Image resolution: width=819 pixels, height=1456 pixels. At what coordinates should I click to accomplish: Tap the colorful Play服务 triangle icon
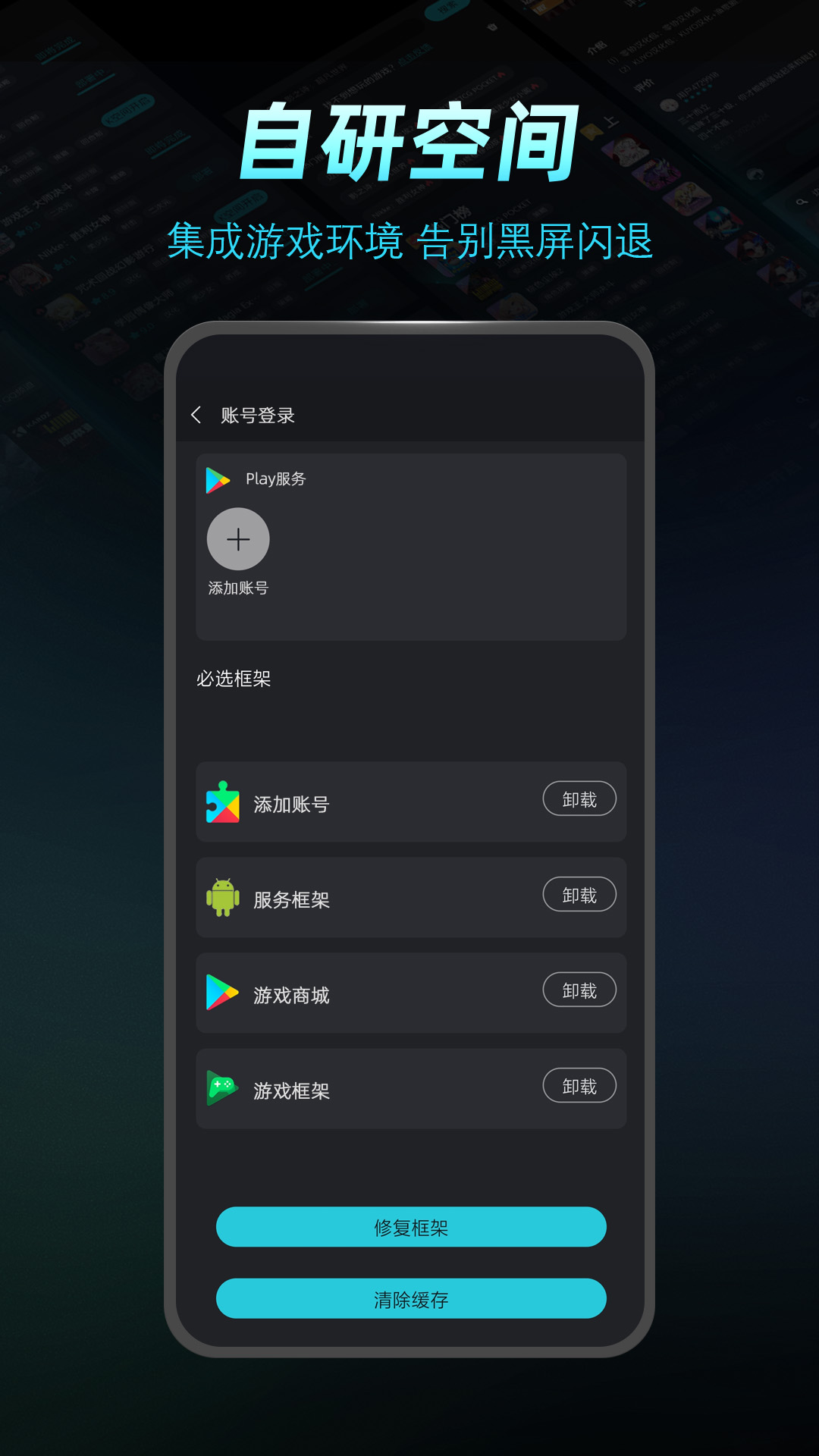point(216,479)
